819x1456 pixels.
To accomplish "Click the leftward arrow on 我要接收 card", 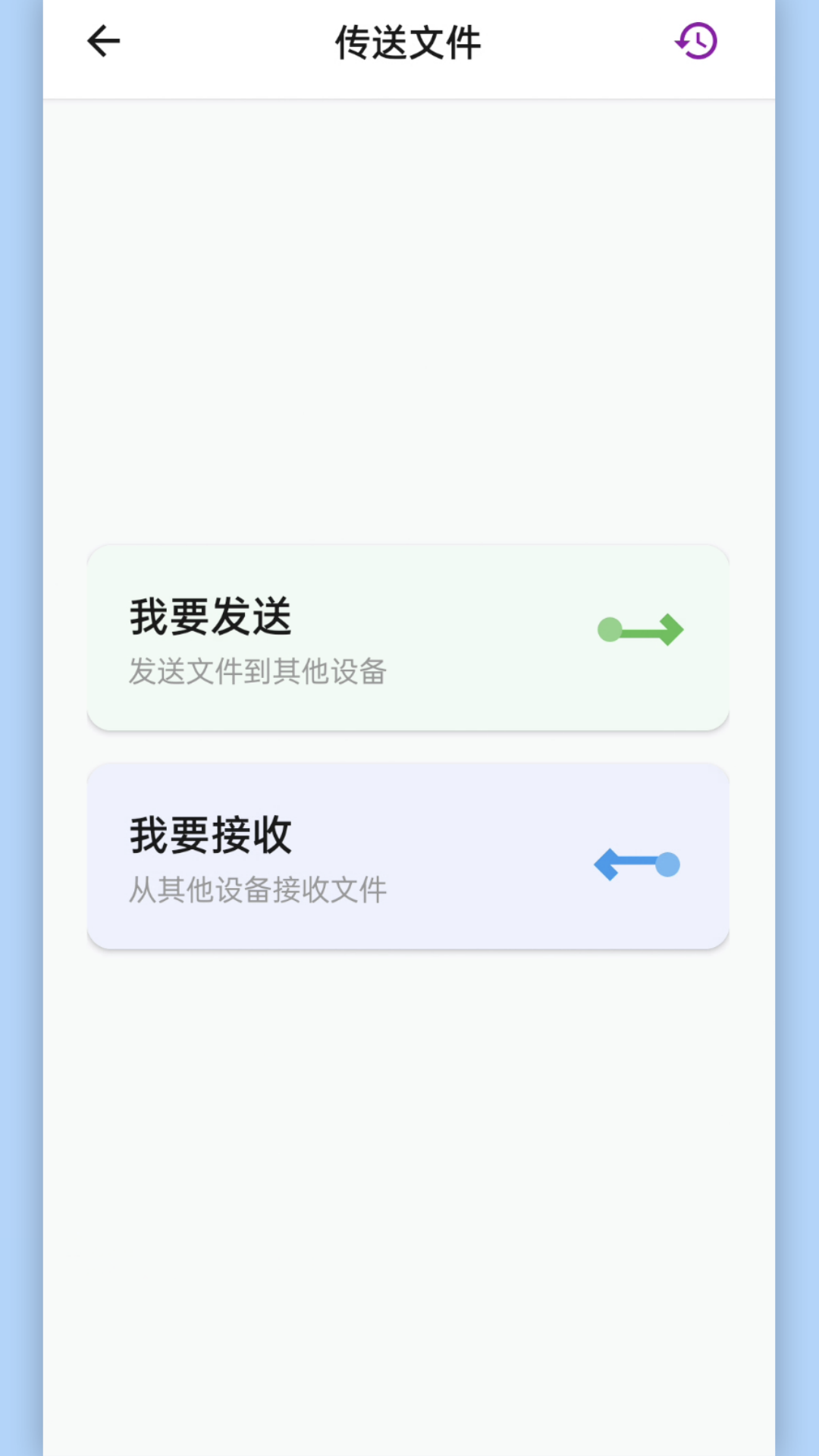I will pos(635,863).
